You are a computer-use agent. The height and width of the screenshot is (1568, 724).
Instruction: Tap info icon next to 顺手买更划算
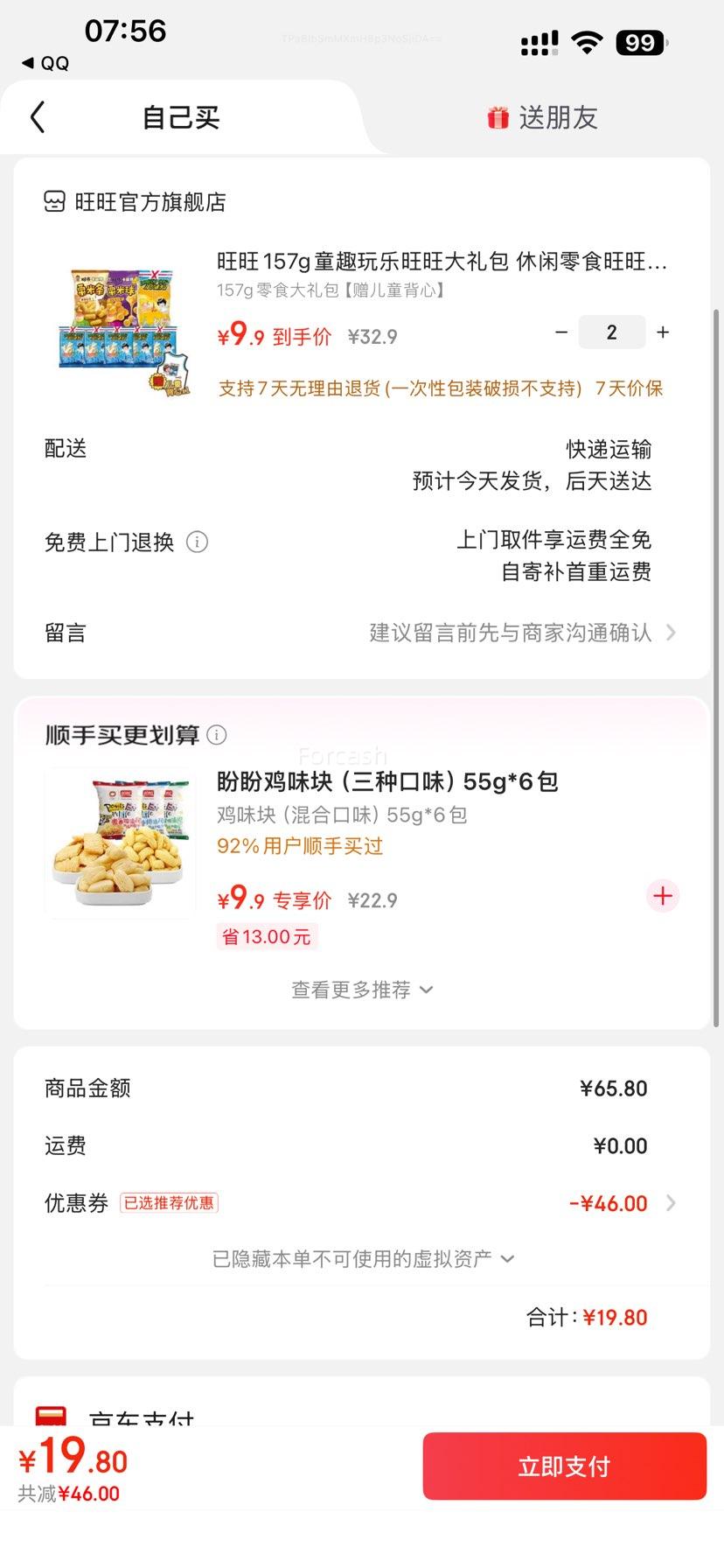tap(216, 736)
